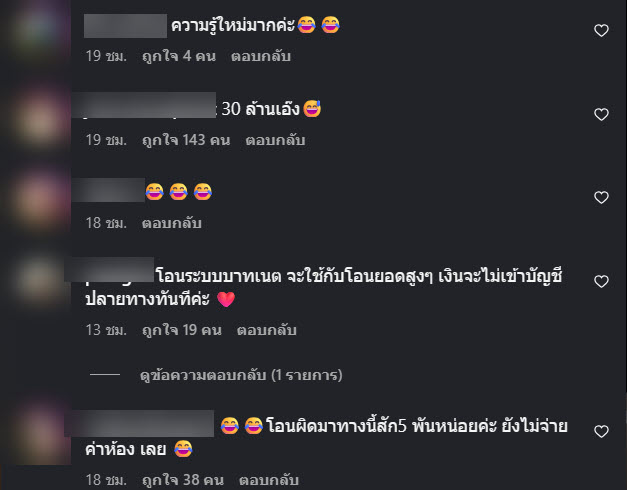Reply to the emoji-only comment
Image resolution: width=627 pixels, height=490 pixels.
171,222
